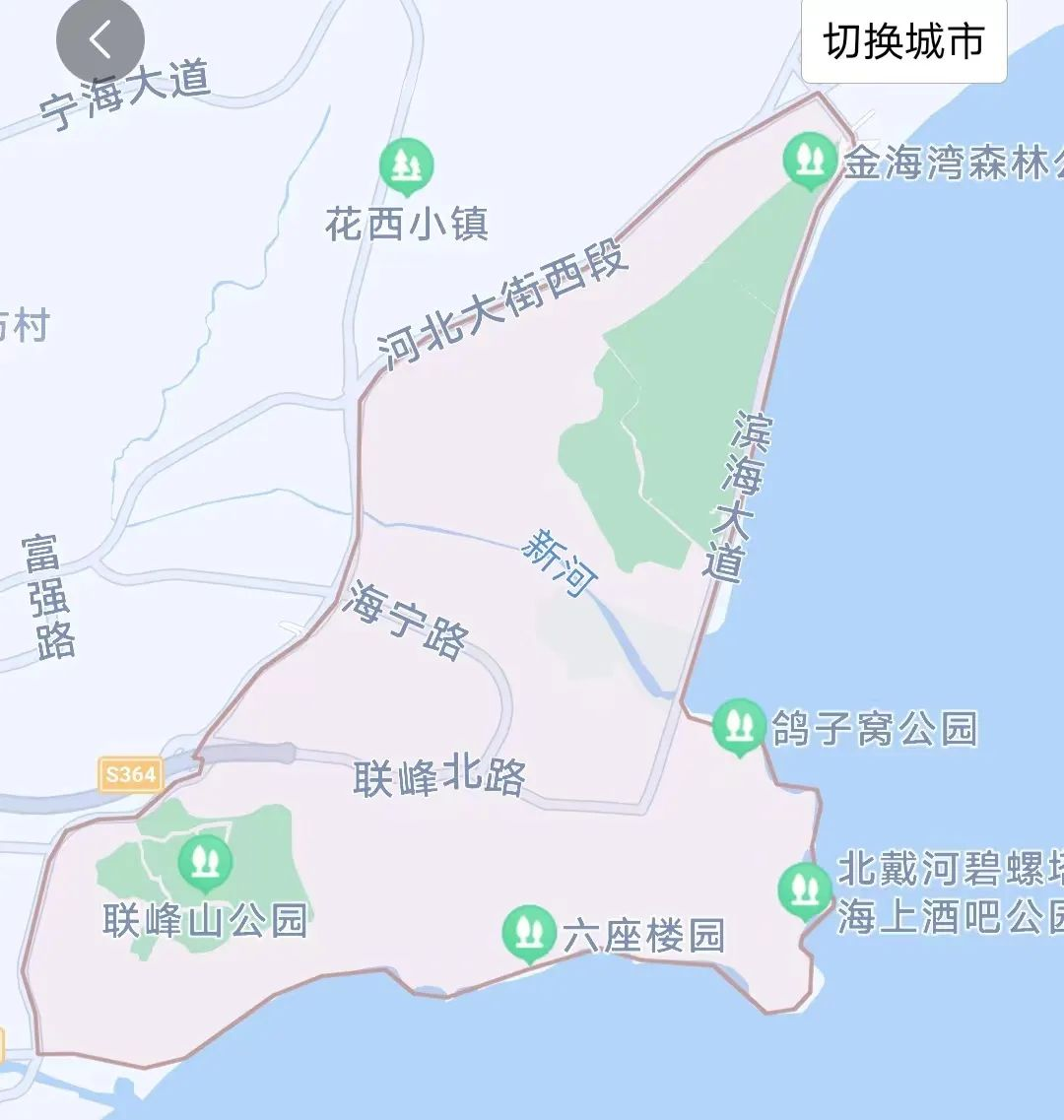Viewport: 1064px width, 1120px height.
Task: Open the 联峰山公园 marker
Action: [x=205, y=862]
